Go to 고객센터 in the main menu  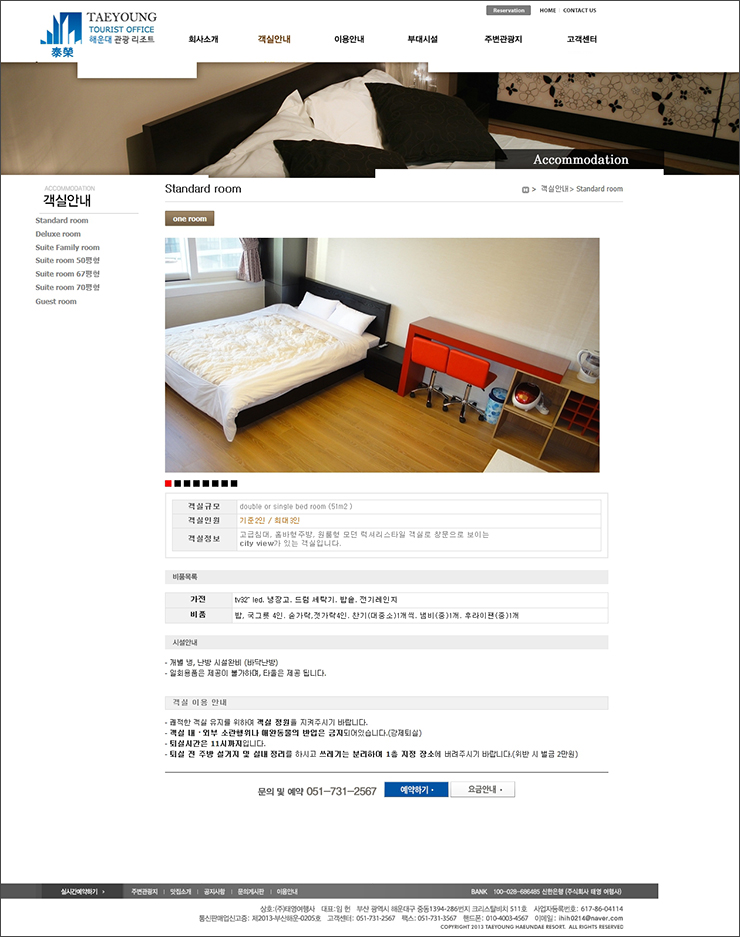(581, 40)
